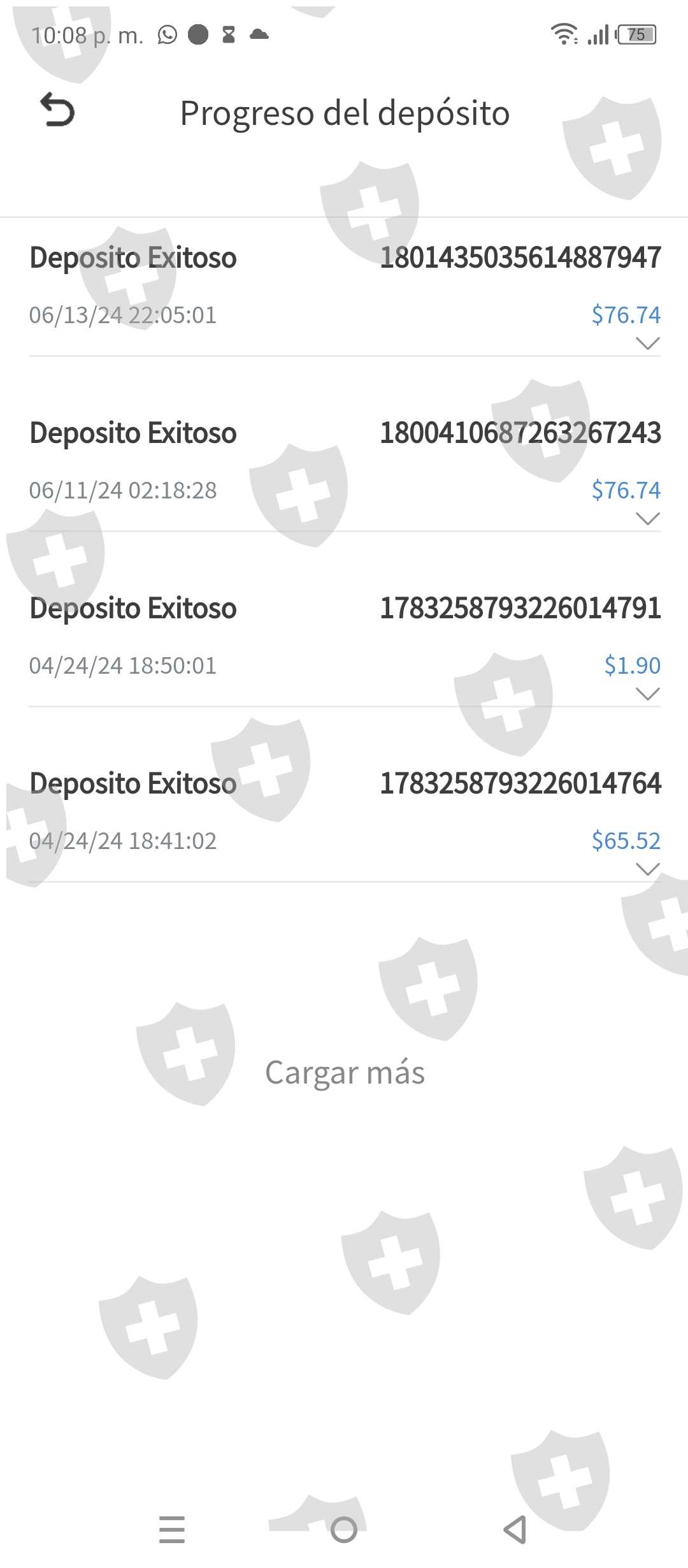The height and width of the screenshot is (1568, 688).
Task: Go to the system home screen
Action: [x=344, y=1529]
